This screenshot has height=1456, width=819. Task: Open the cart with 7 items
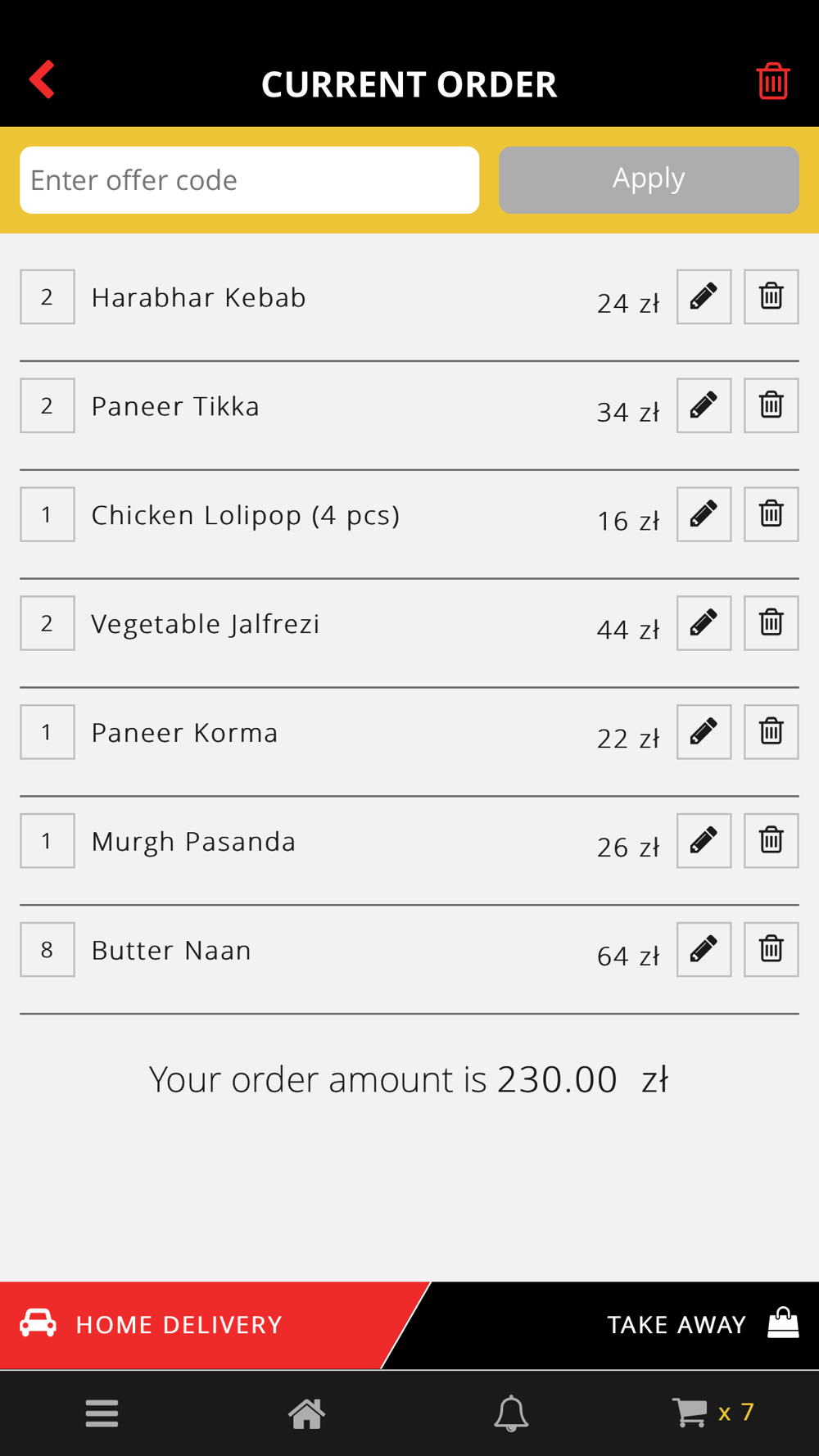(713, 1413)
